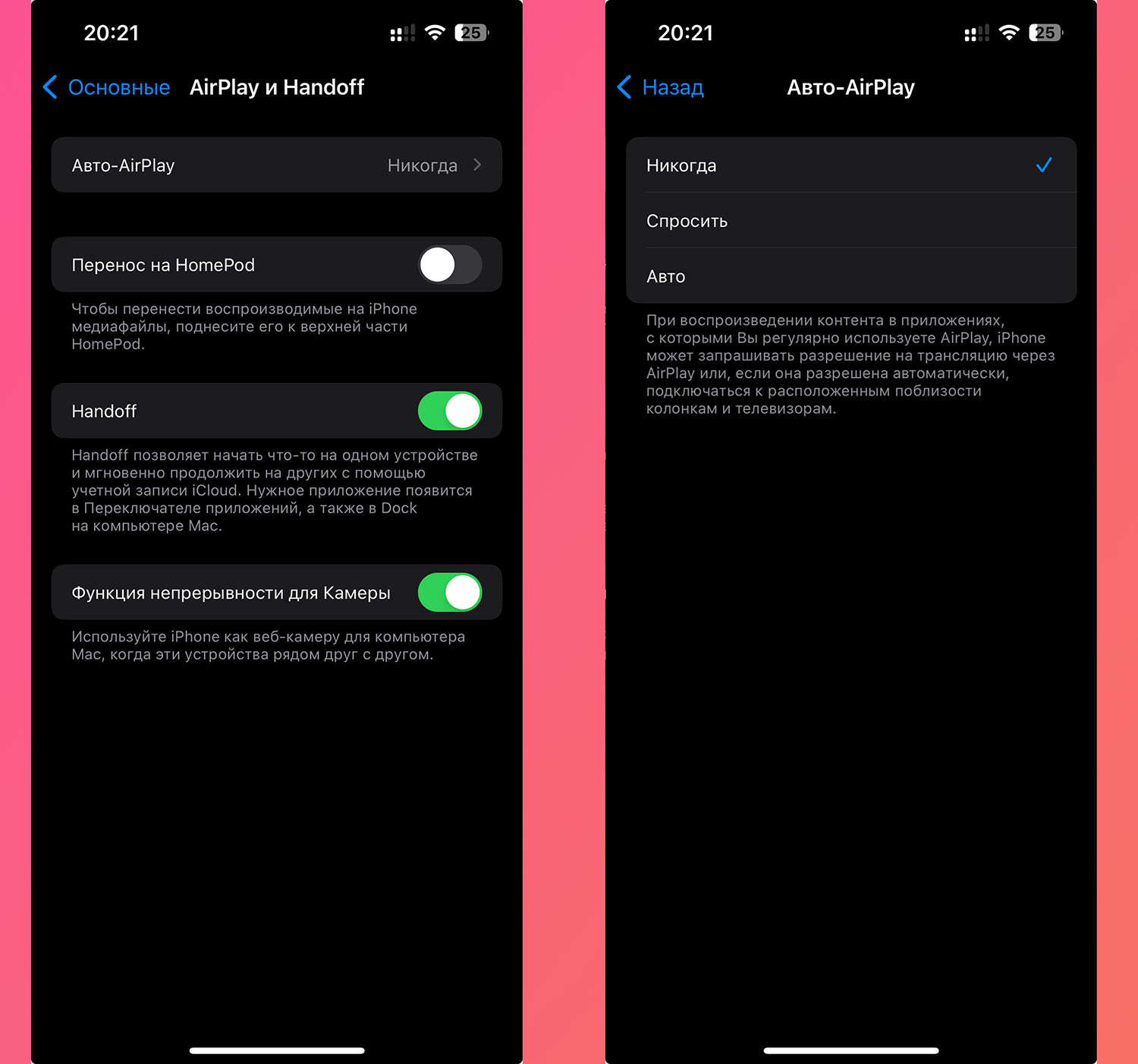
Task: Tap the Назад back button
Action: [662, 87]
